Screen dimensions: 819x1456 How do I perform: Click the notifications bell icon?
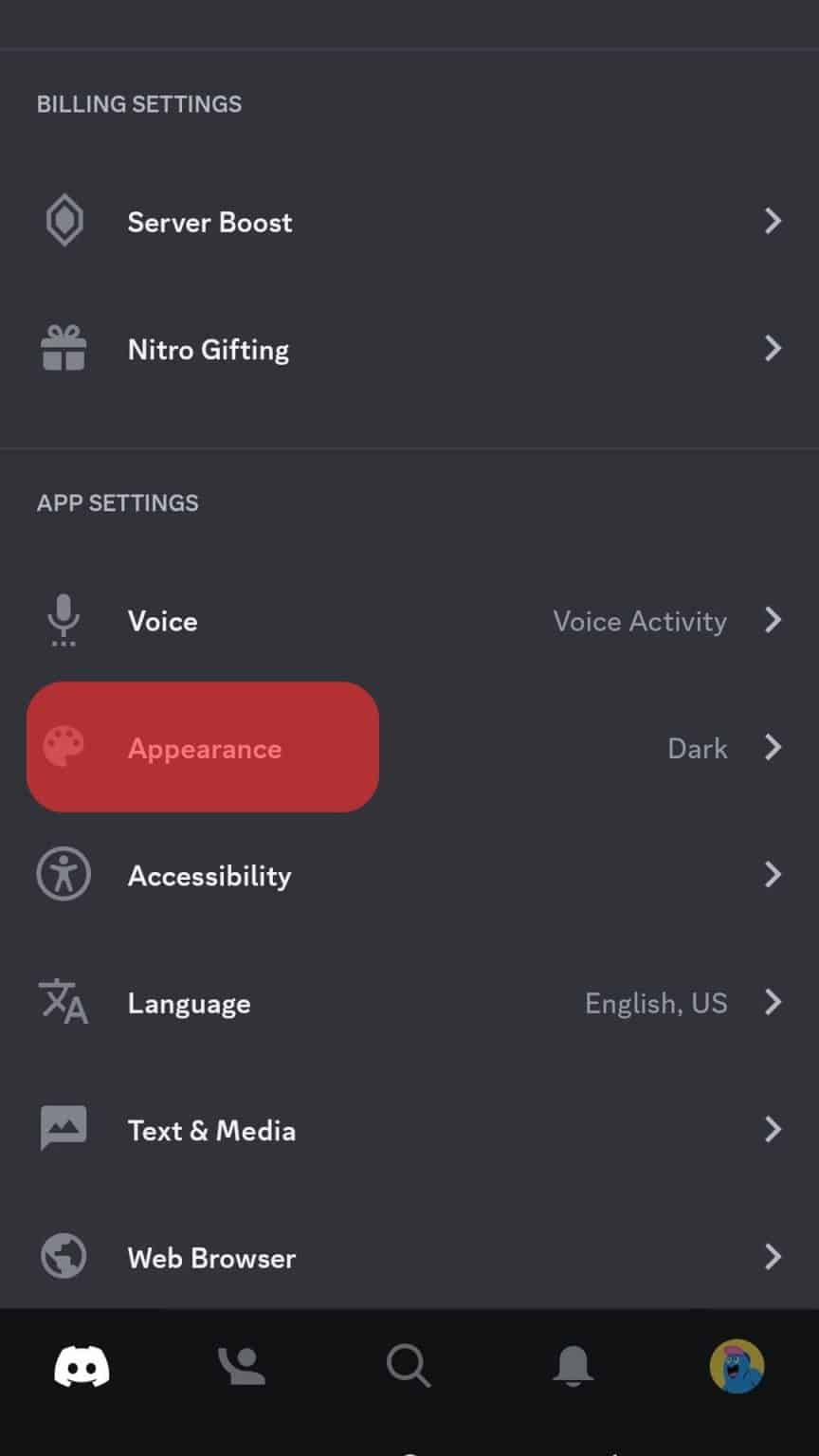coord(573,1365)
